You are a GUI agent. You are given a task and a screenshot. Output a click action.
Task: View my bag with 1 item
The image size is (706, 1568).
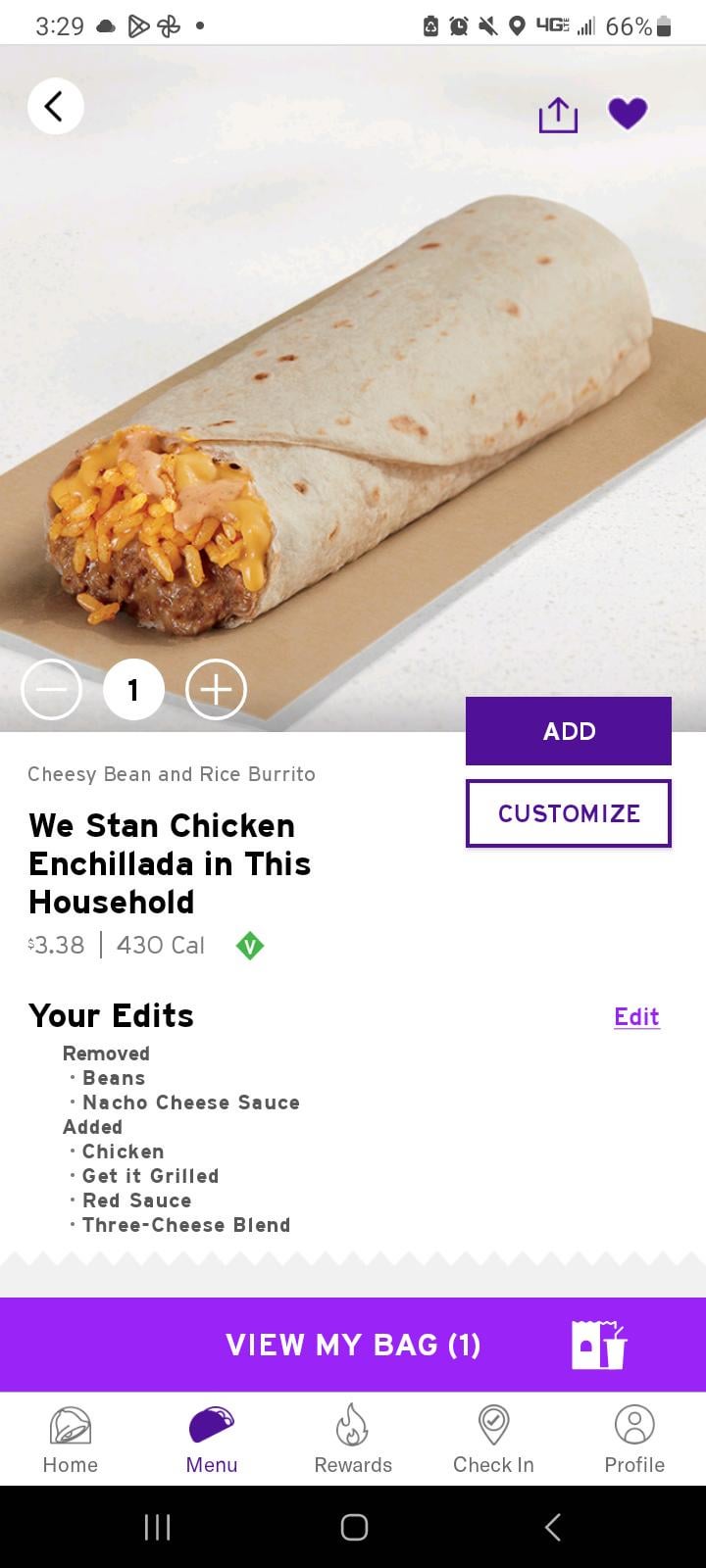(x=353, y=1345)
